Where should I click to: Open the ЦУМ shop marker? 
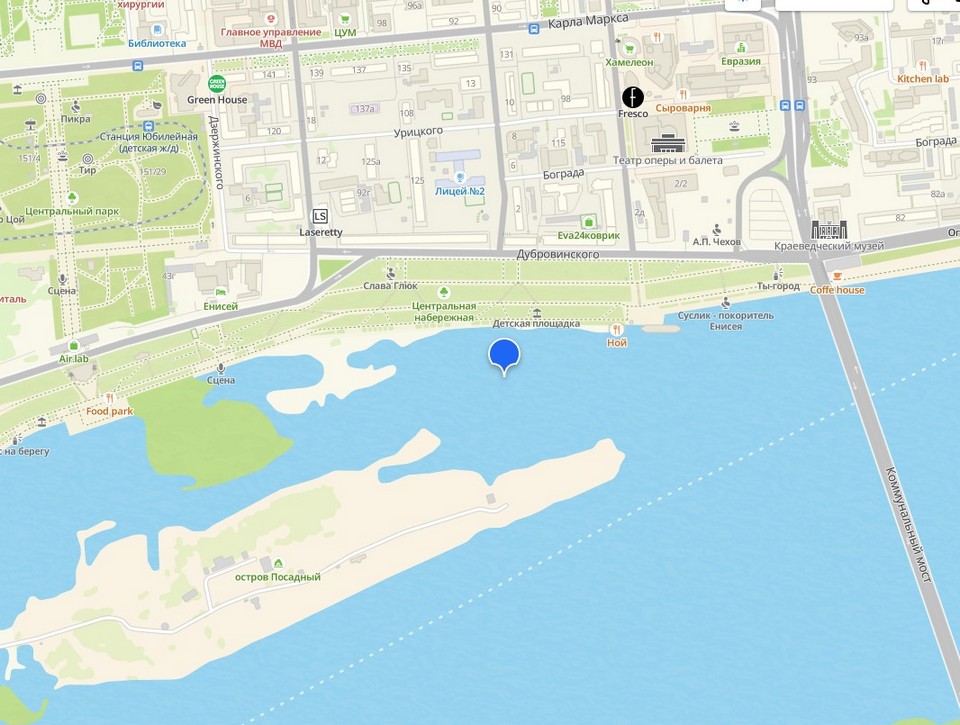click(345, 19)
